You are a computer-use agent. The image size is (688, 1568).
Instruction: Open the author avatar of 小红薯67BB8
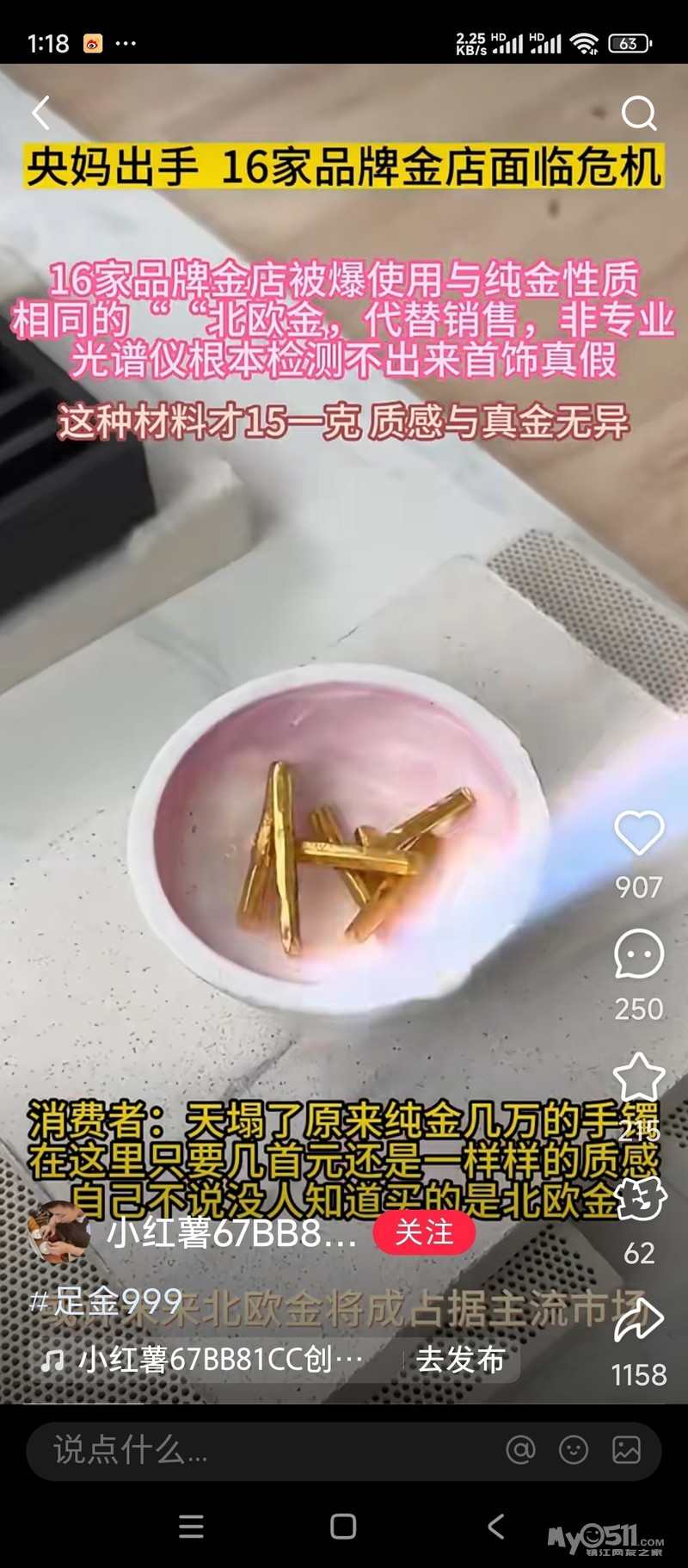point(58,1232)
